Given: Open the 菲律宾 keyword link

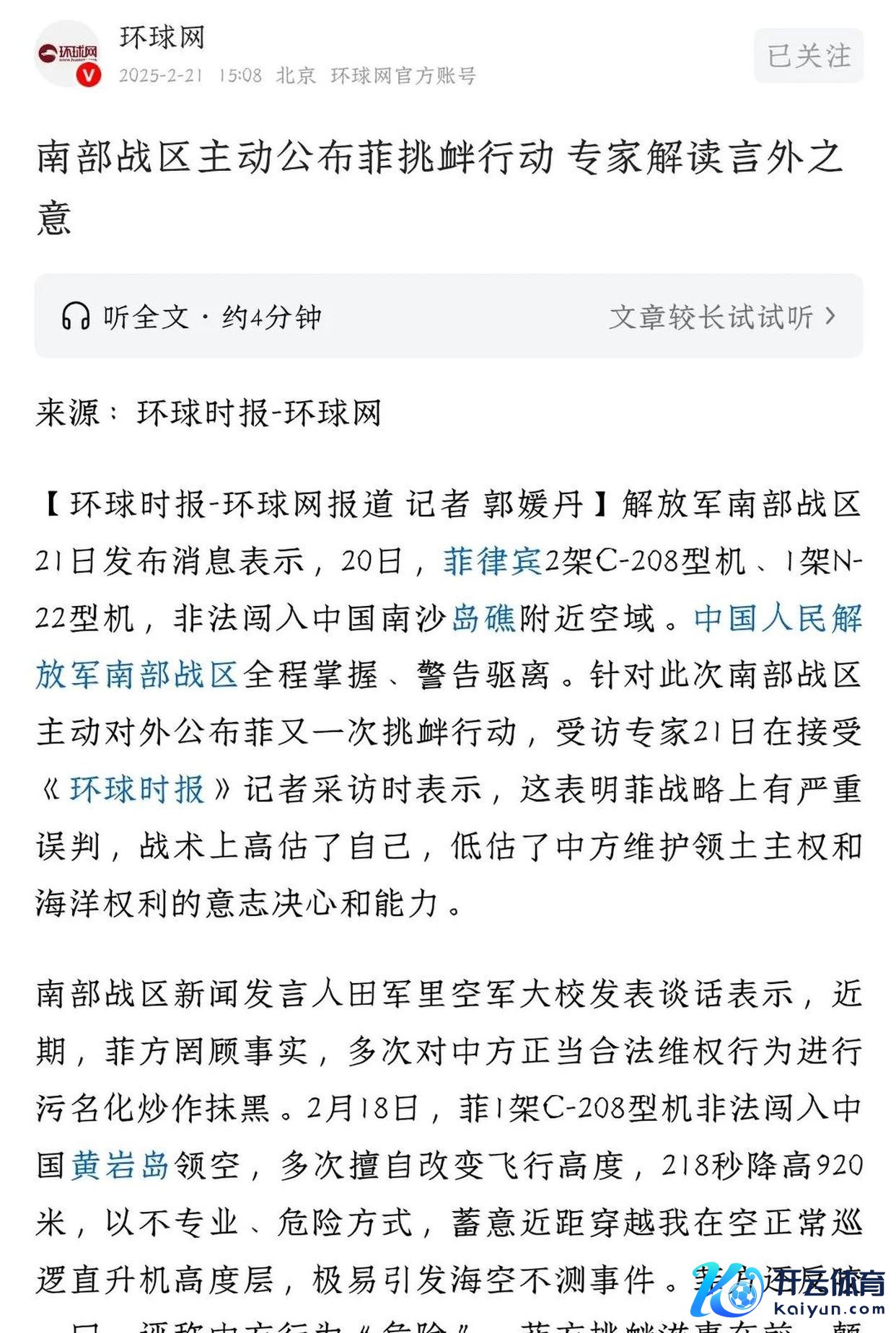Looking at the screenshot, I should tap(492, 561).
